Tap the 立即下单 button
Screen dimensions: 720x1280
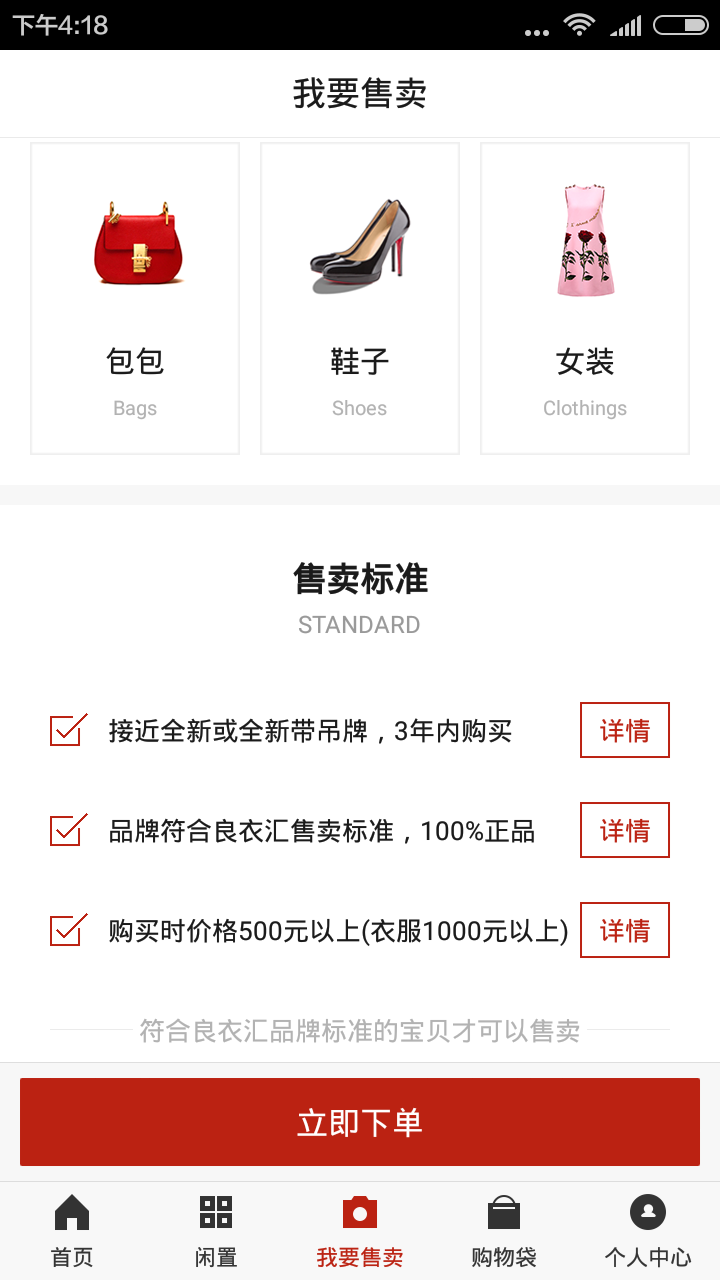coord(360,1122)
